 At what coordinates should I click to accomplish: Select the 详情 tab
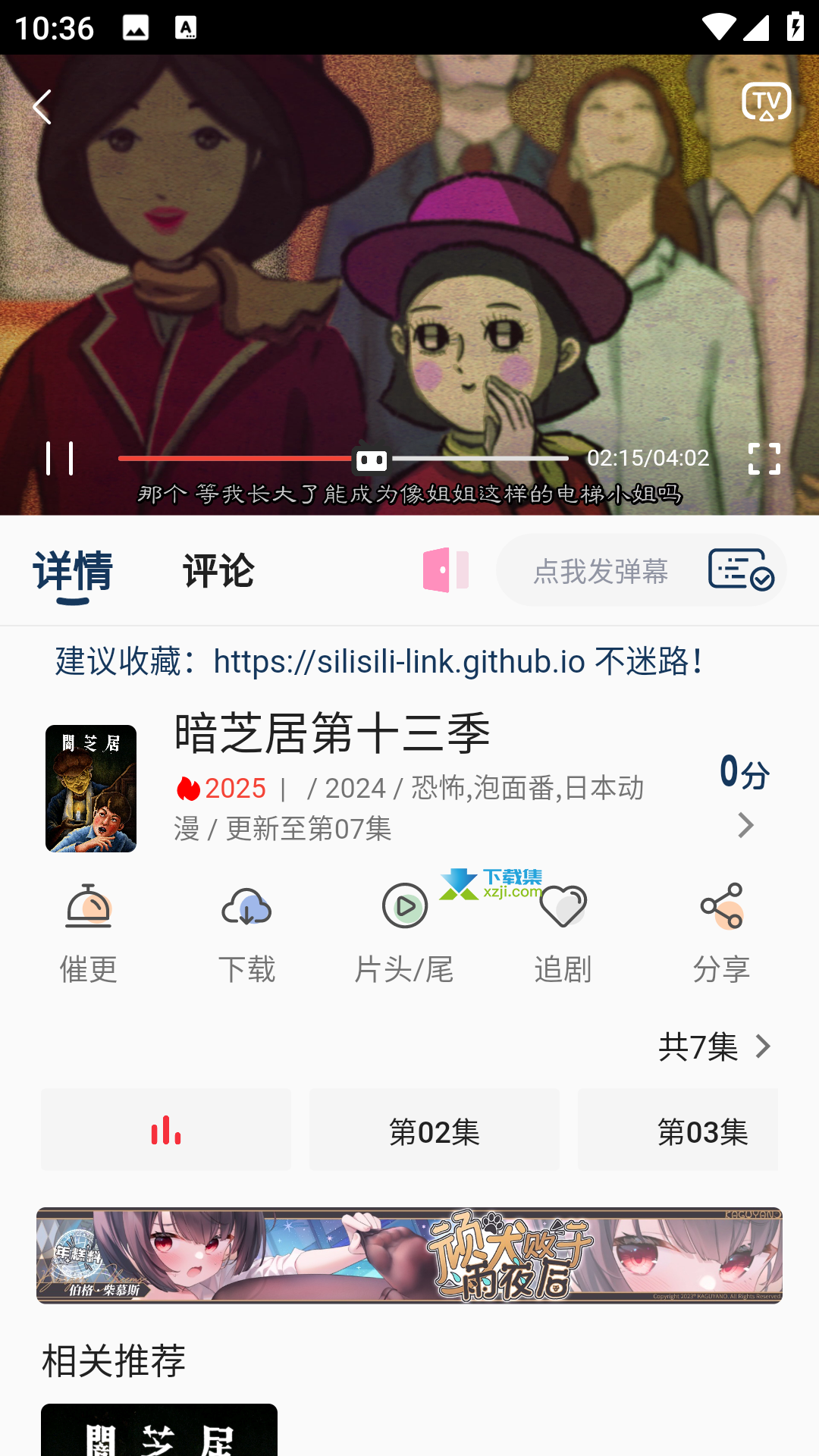[x=73, y=572]
